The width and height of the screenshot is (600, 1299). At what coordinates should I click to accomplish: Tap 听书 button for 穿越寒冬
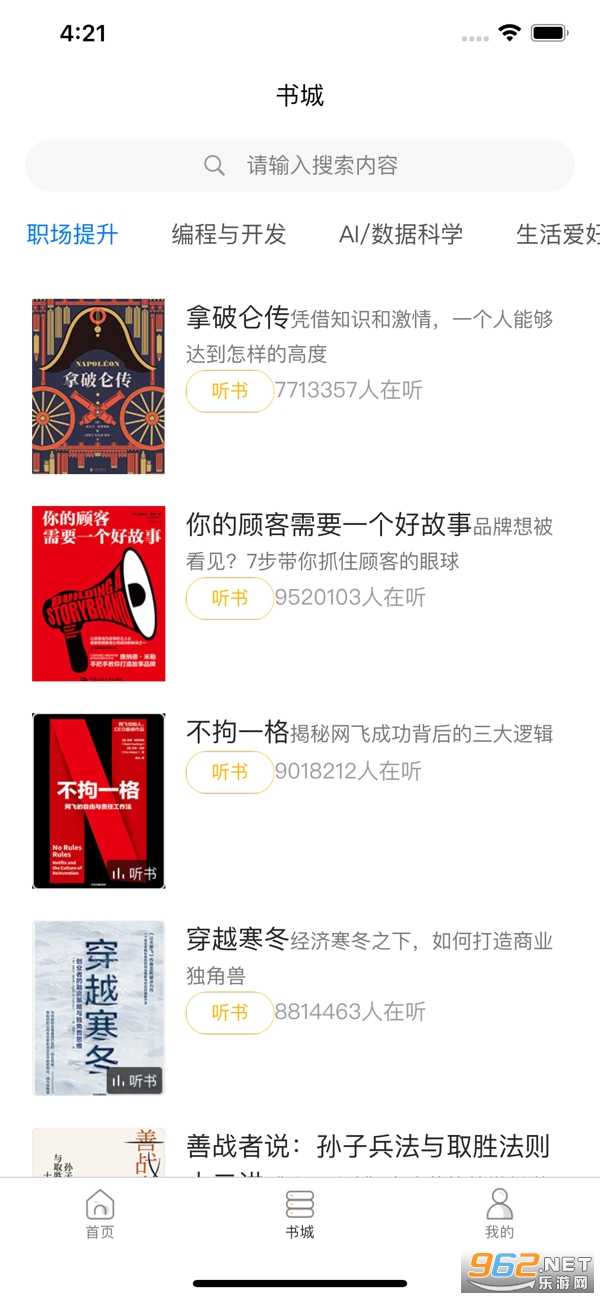pyautogui.click(x=230, y=1013)
